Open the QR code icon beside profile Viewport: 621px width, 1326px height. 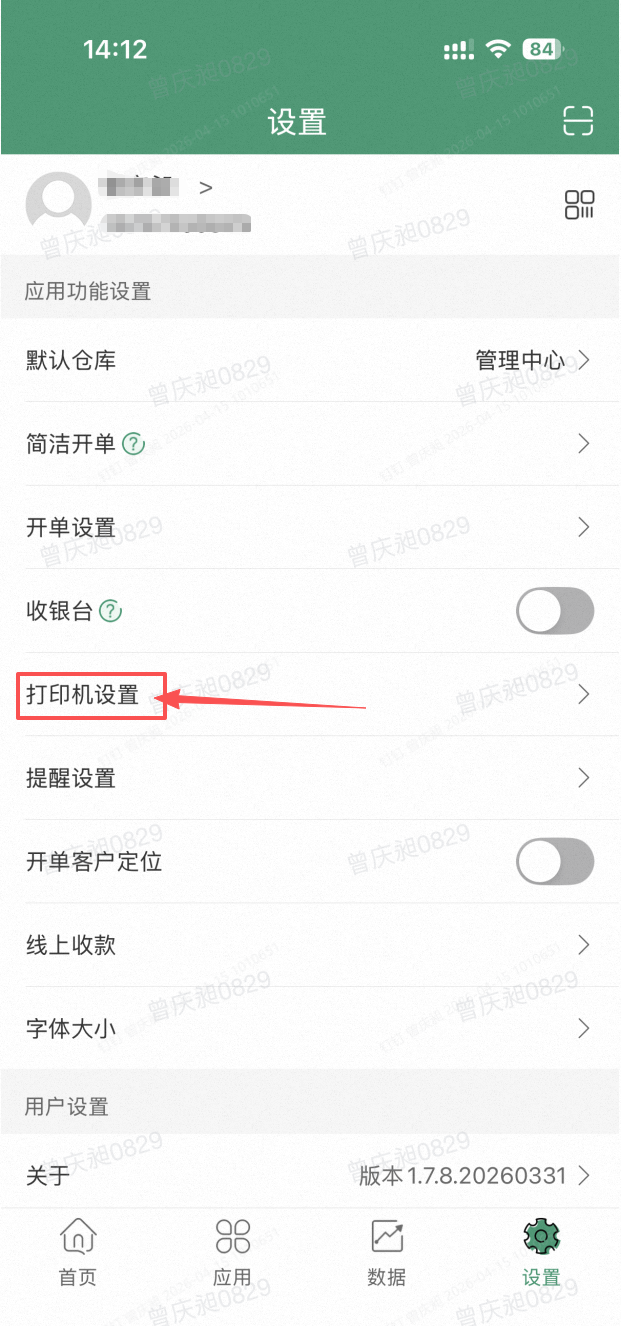pyautogui.click(x=579, y=204)
